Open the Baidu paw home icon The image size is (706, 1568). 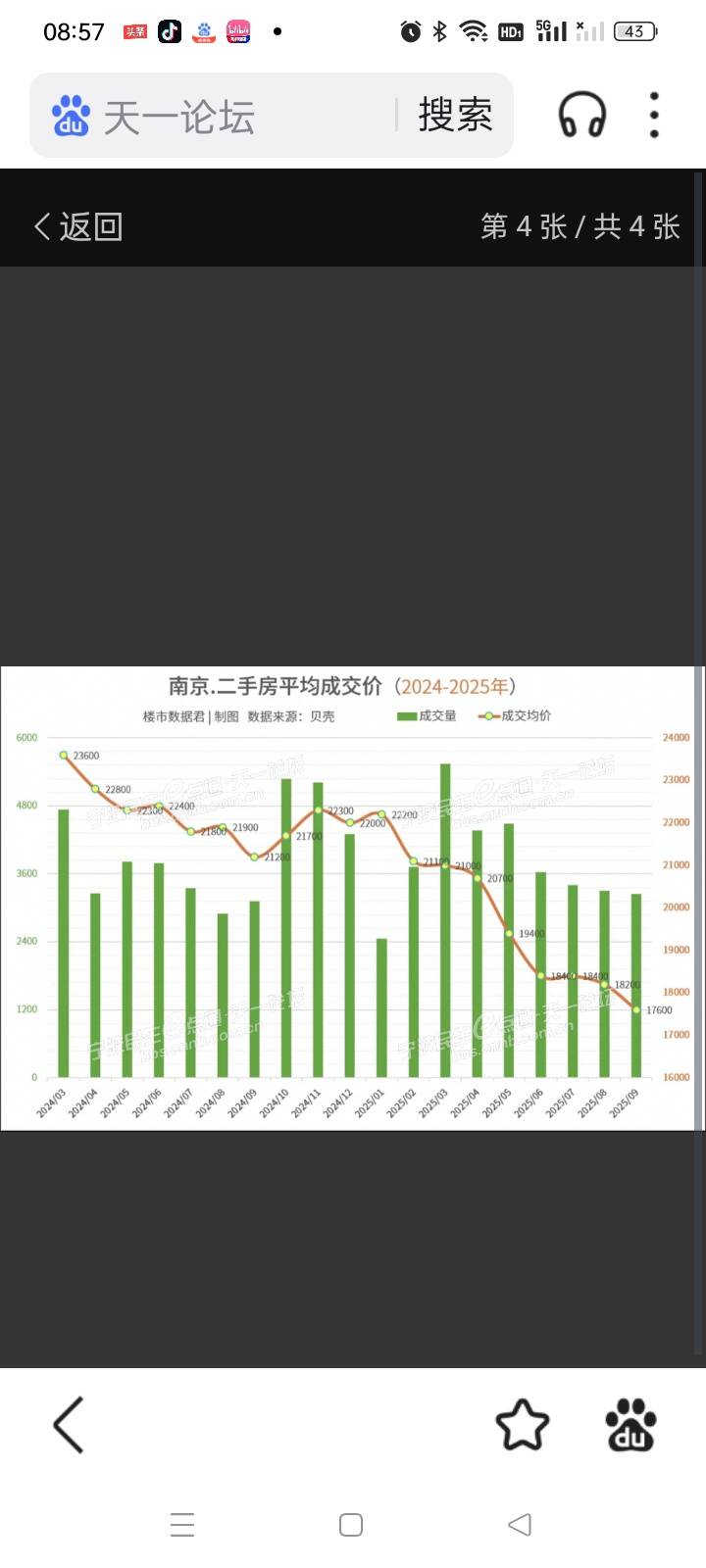[630, 1424]
